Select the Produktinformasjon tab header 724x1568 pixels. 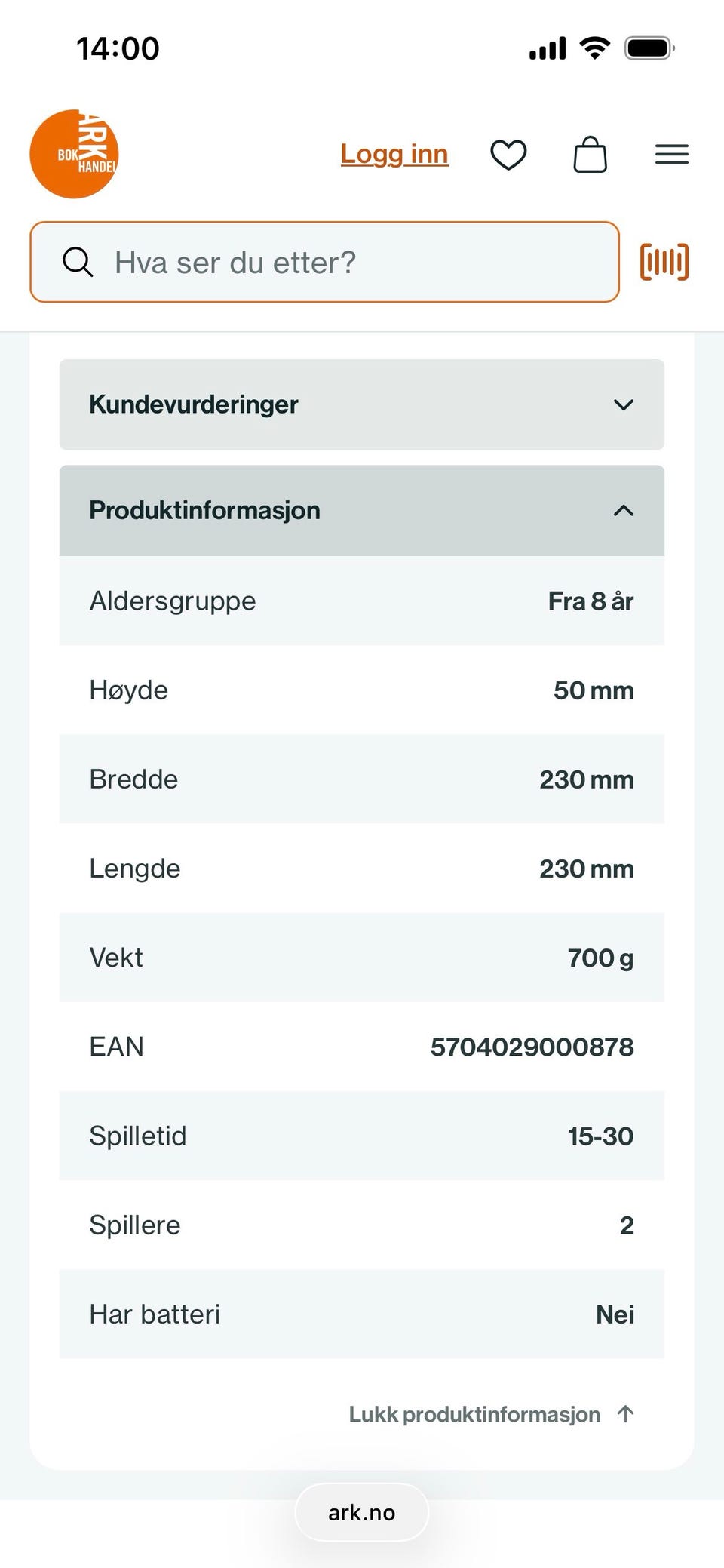204,510
